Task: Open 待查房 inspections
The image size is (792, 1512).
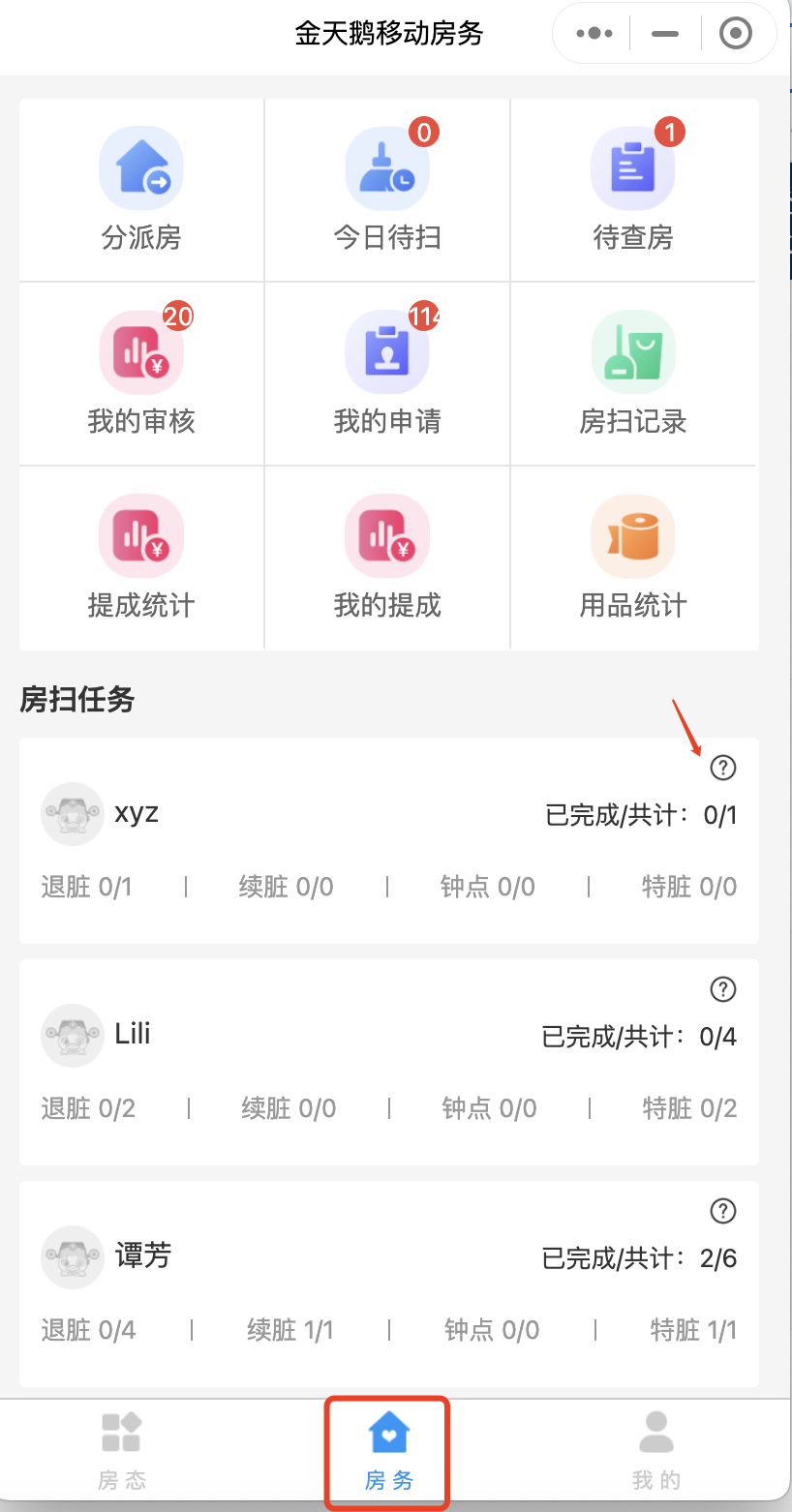Action: click(633, 191)
